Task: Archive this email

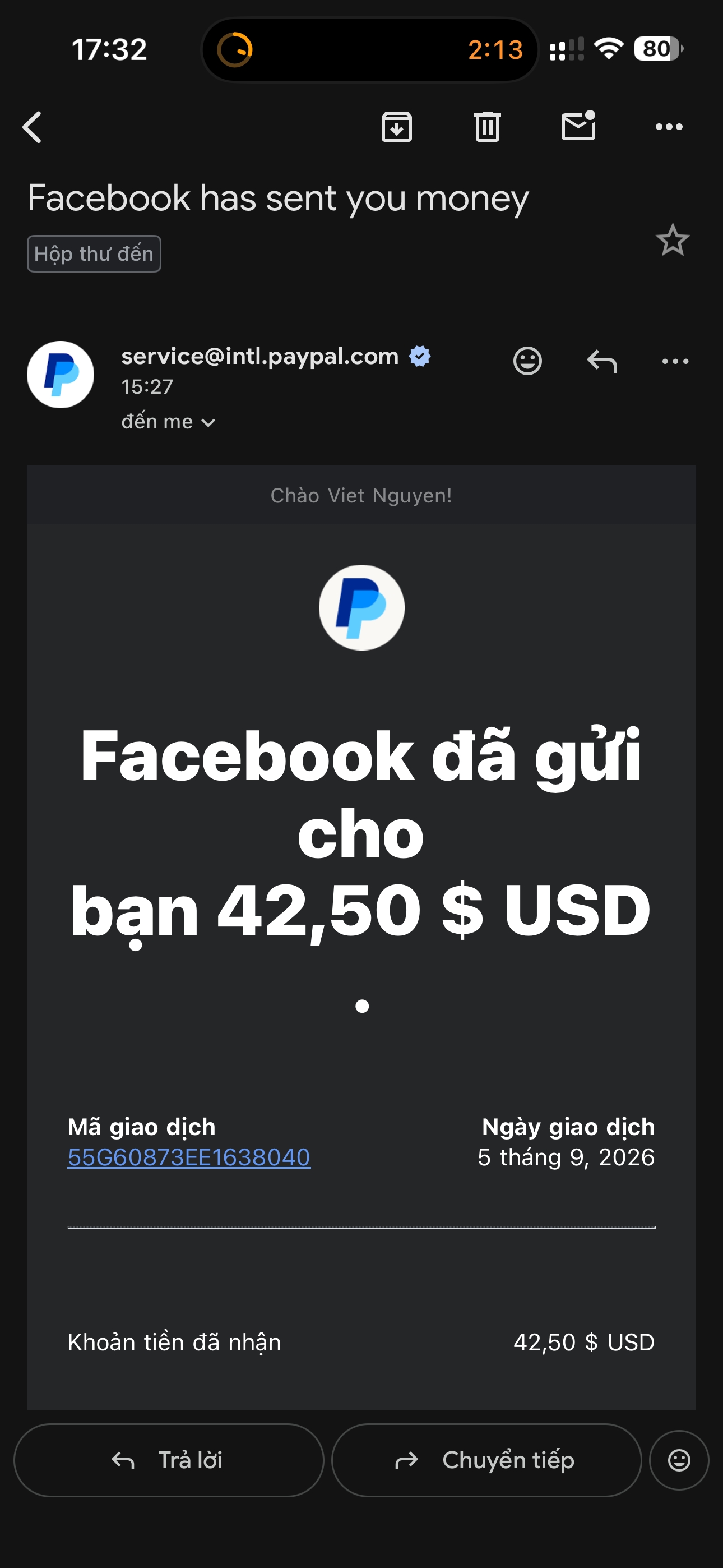Action: click(397, 127)
